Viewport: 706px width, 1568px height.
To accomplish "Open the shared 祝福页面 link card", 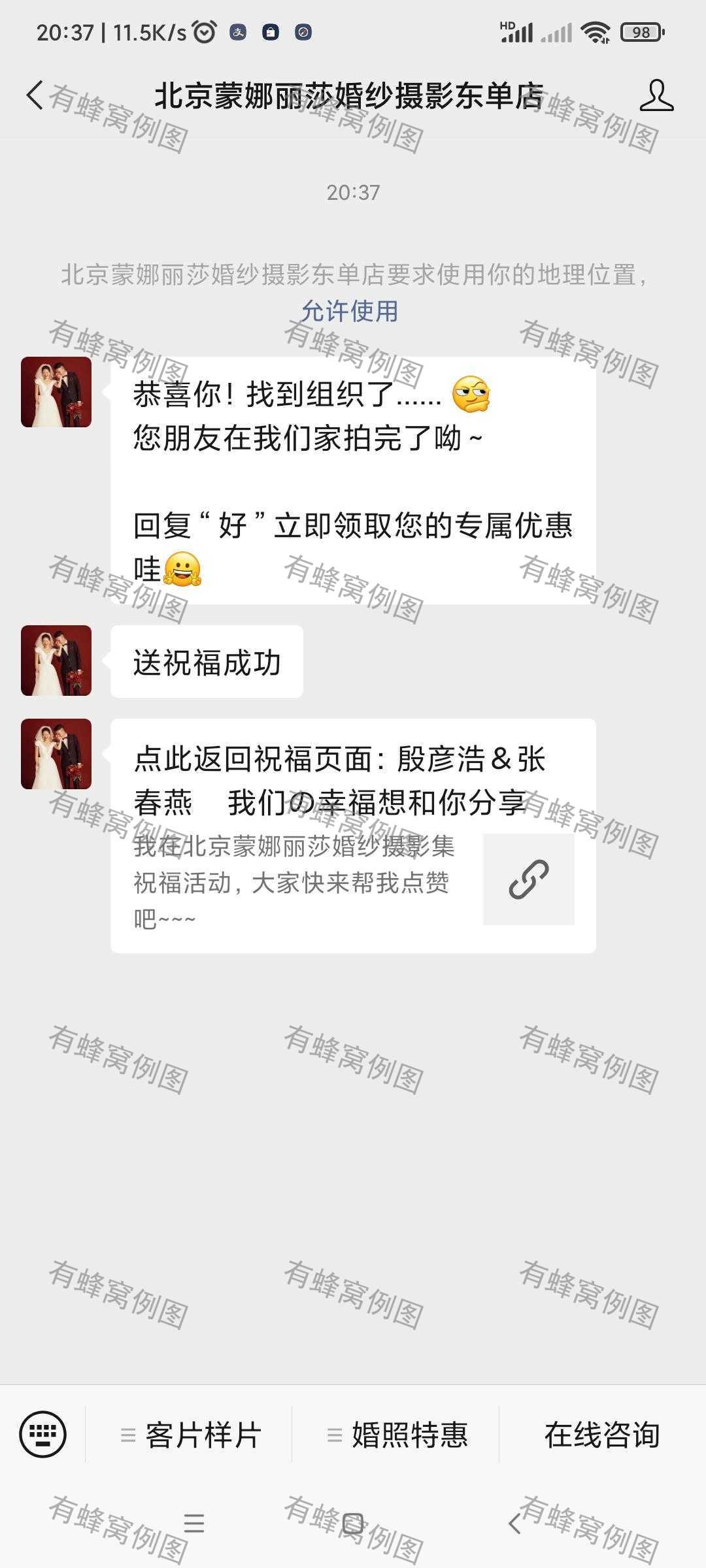I will click(353, 835).
